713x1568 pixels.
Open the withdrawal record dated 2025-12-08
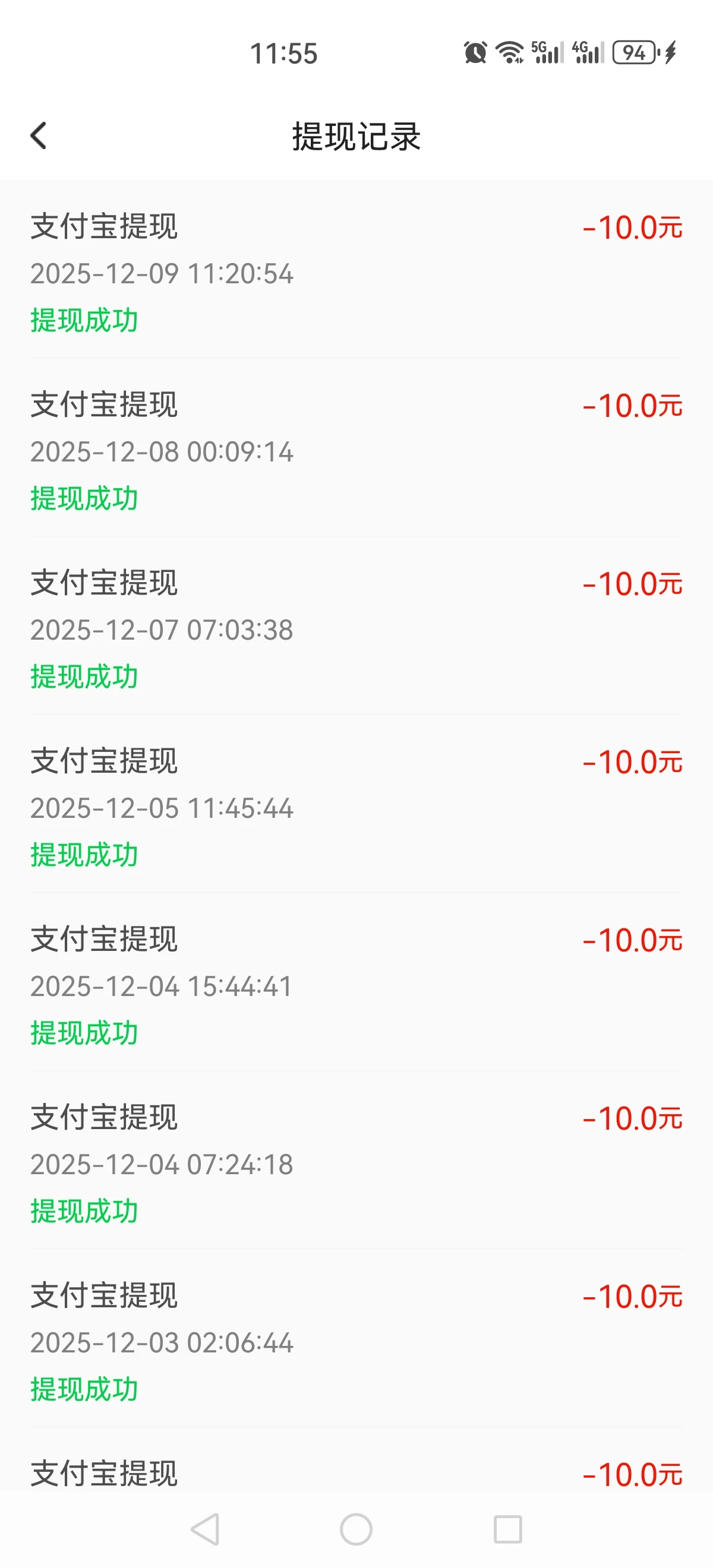(x=356, y=451)
